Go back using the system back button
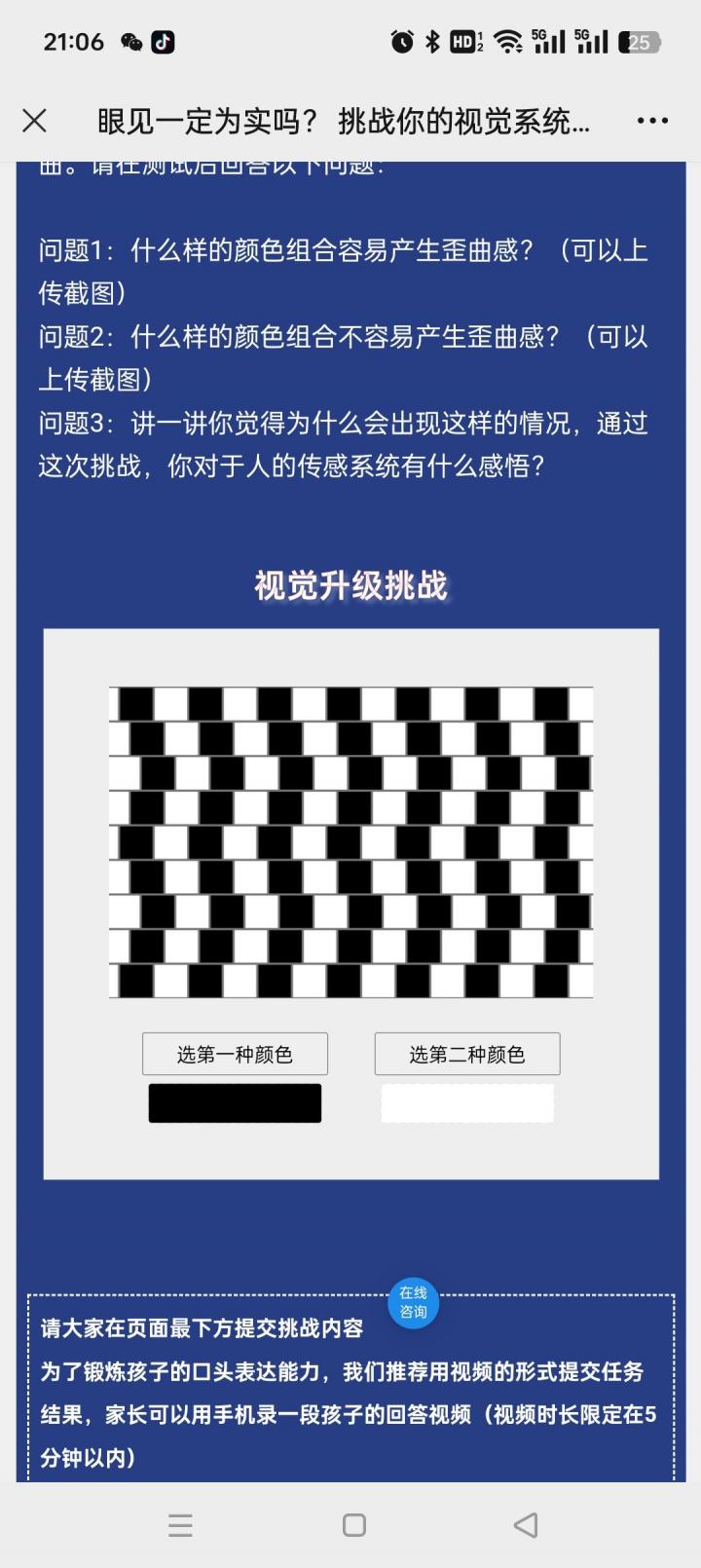Viewport: 701px width, 1568px height. [526, 1525]
